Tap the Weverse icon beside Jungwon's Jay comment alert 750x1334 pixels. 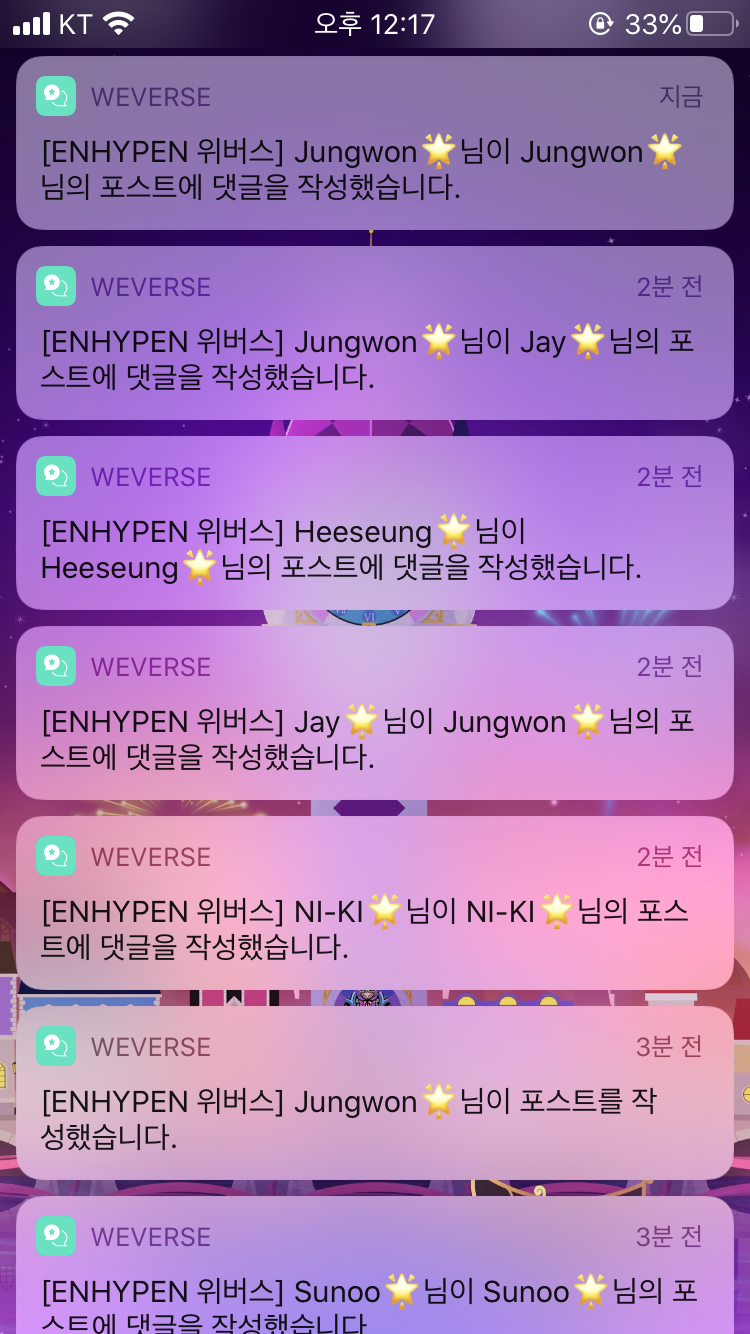coord(56,286)
